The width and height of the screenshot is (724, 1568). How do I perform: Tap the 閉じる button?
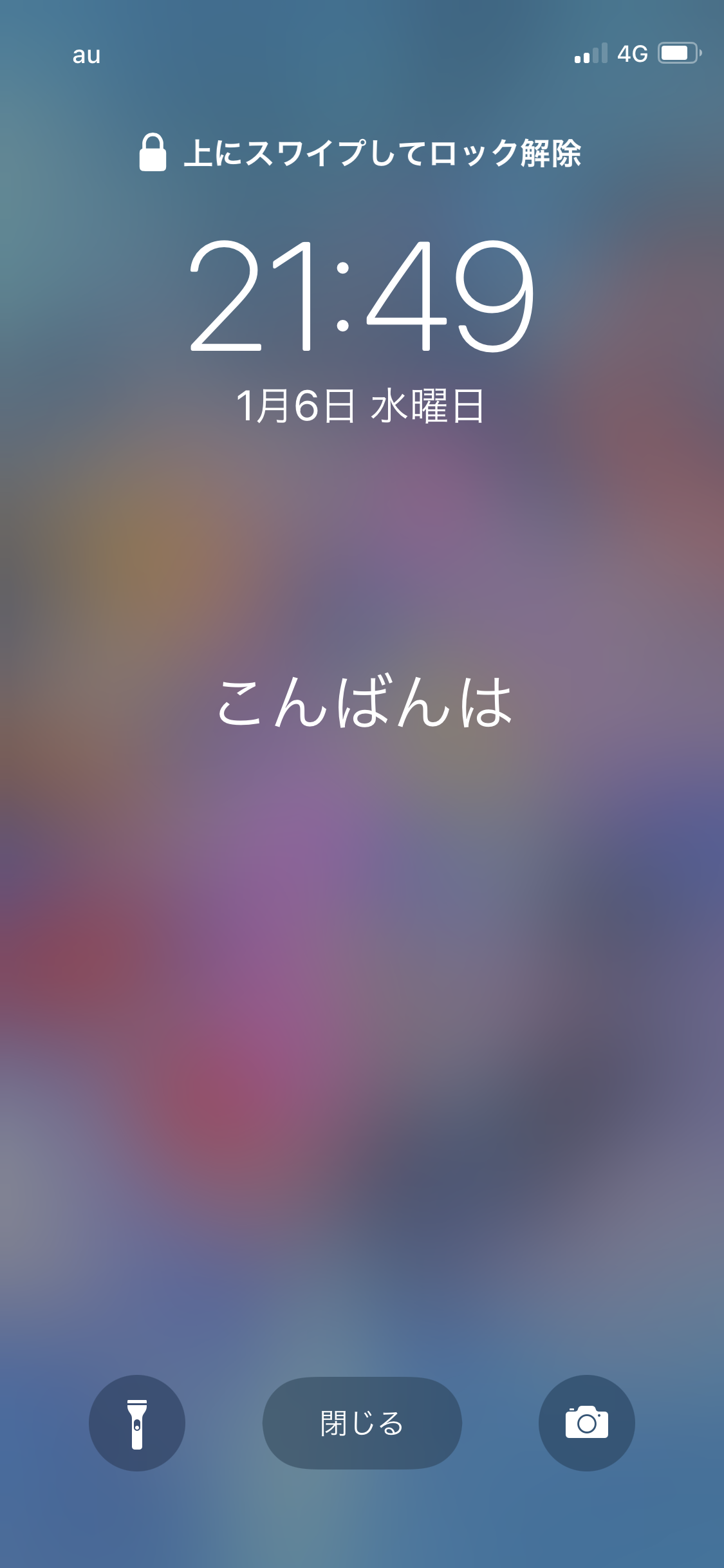click(362, 1423)
